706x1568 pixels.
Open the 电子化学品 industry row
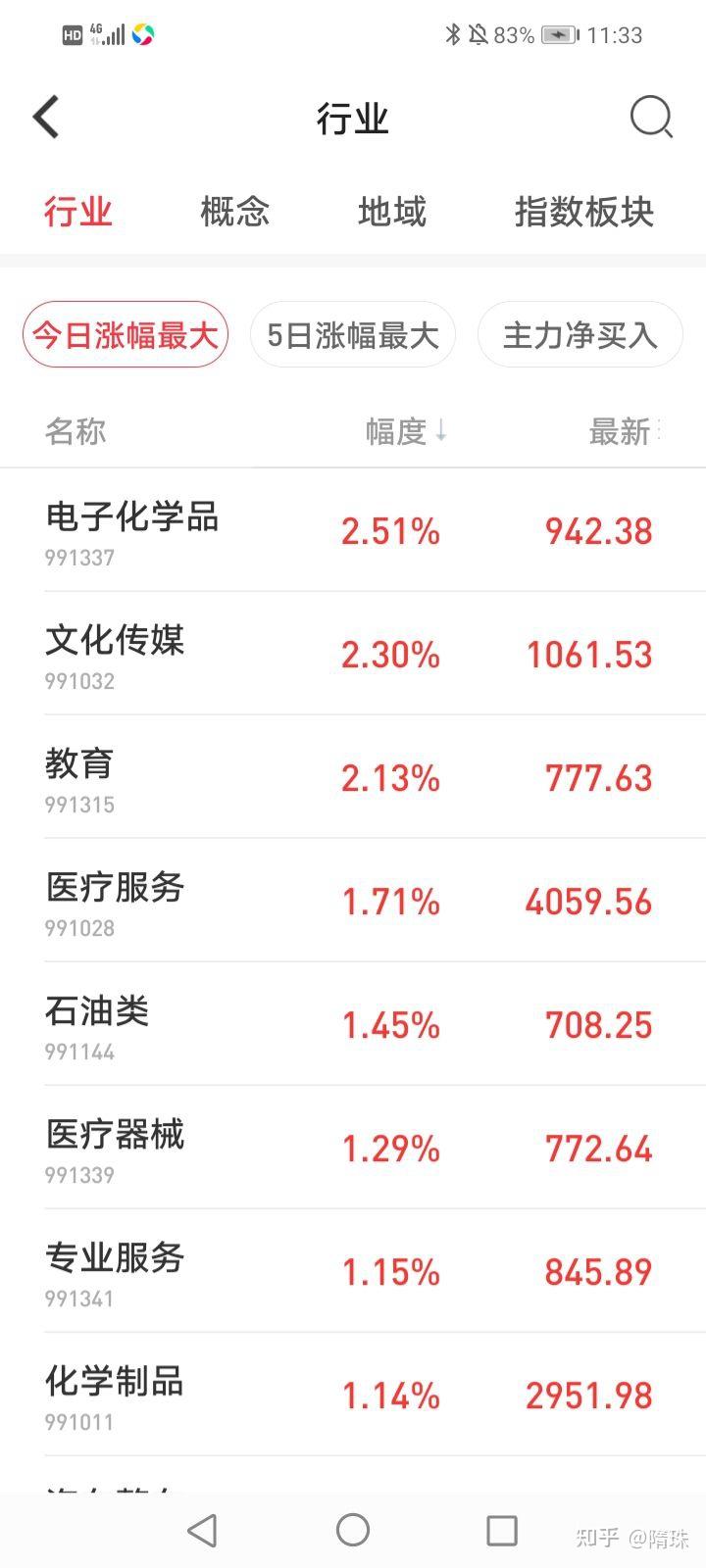tap(353, 530)
